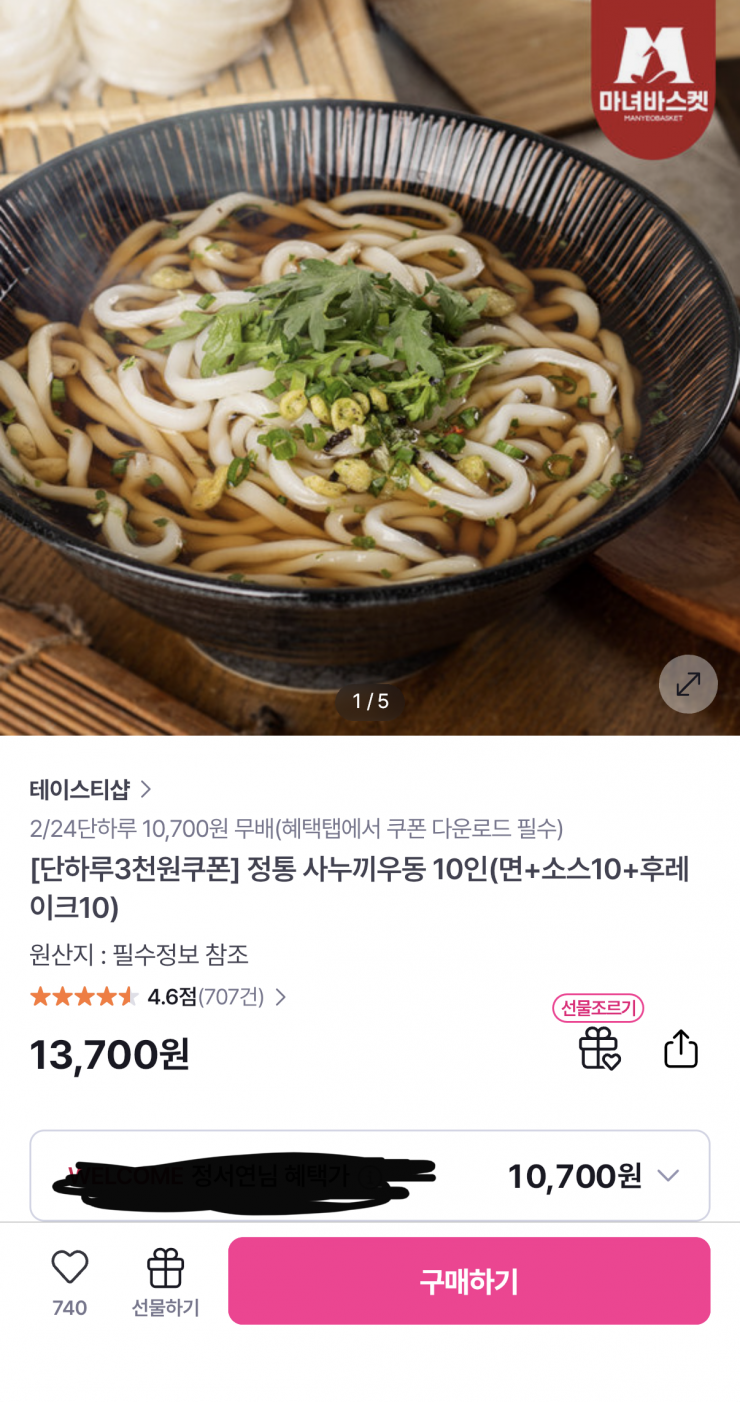740x1402 pixels.
Task: Share this udon product
Action: tap(681, 1048)
